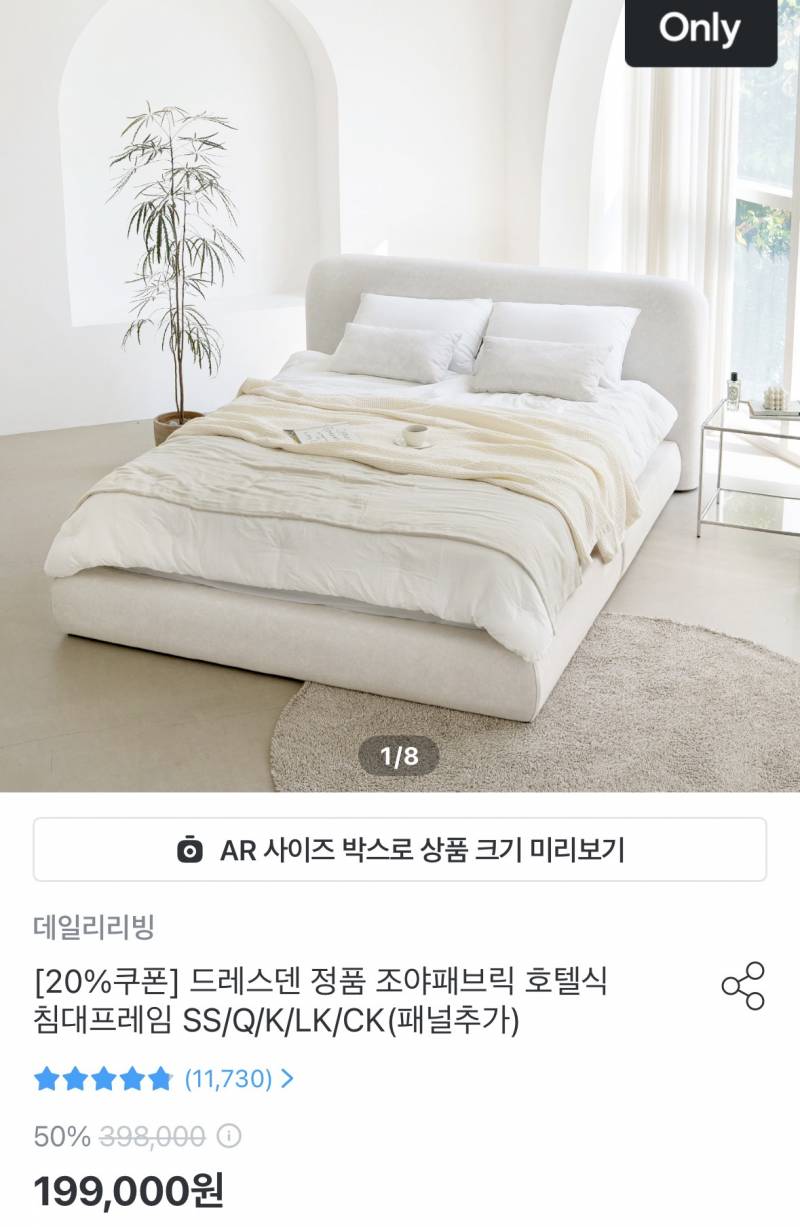
Task: Select the first star in the rating row
Action: 48,1079
